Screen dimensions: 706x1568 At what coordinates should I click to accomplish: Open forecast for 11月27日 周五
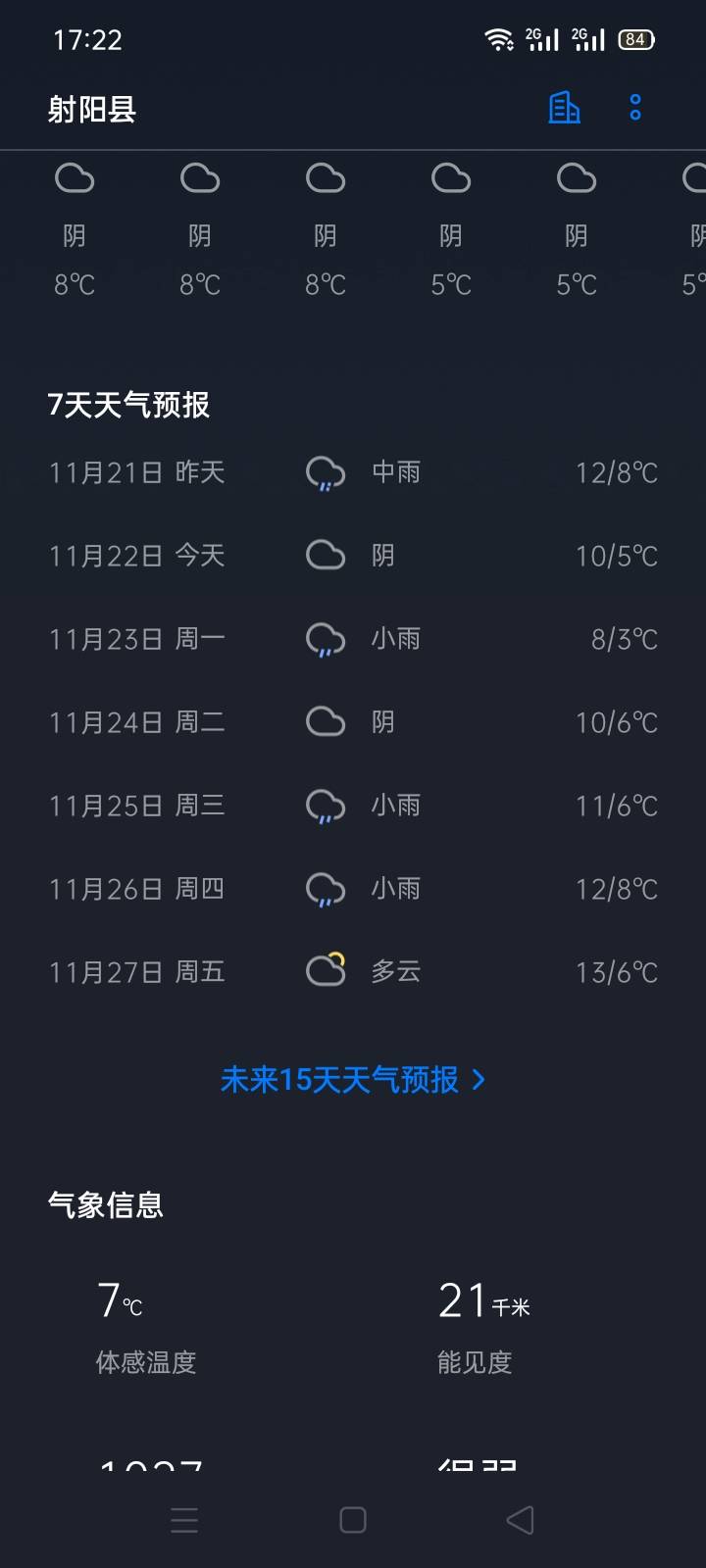point(353,972)
